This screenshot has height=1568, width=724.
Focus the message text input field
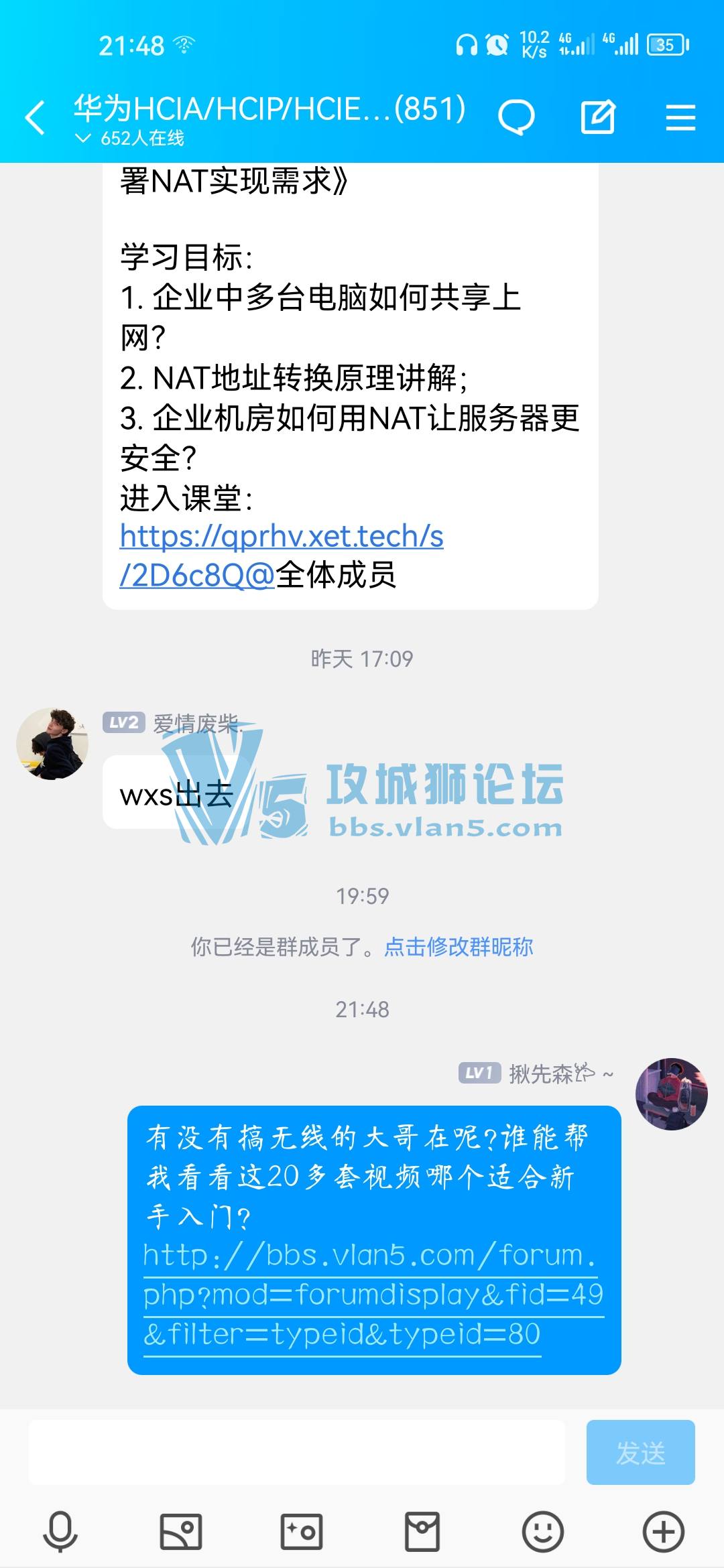pyautogui.click(x=296, y=1452)
